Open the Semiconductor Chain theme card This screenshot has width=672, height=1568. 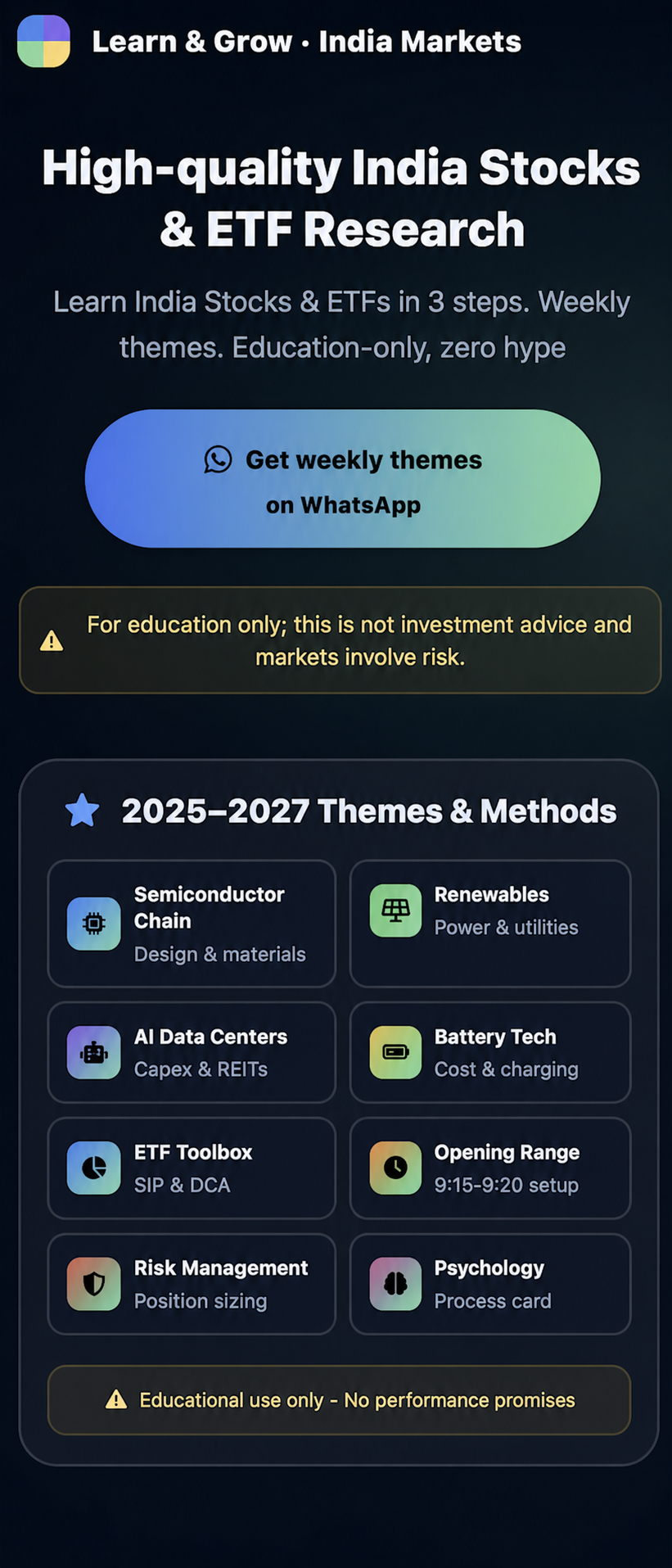(x=192, y=924)
